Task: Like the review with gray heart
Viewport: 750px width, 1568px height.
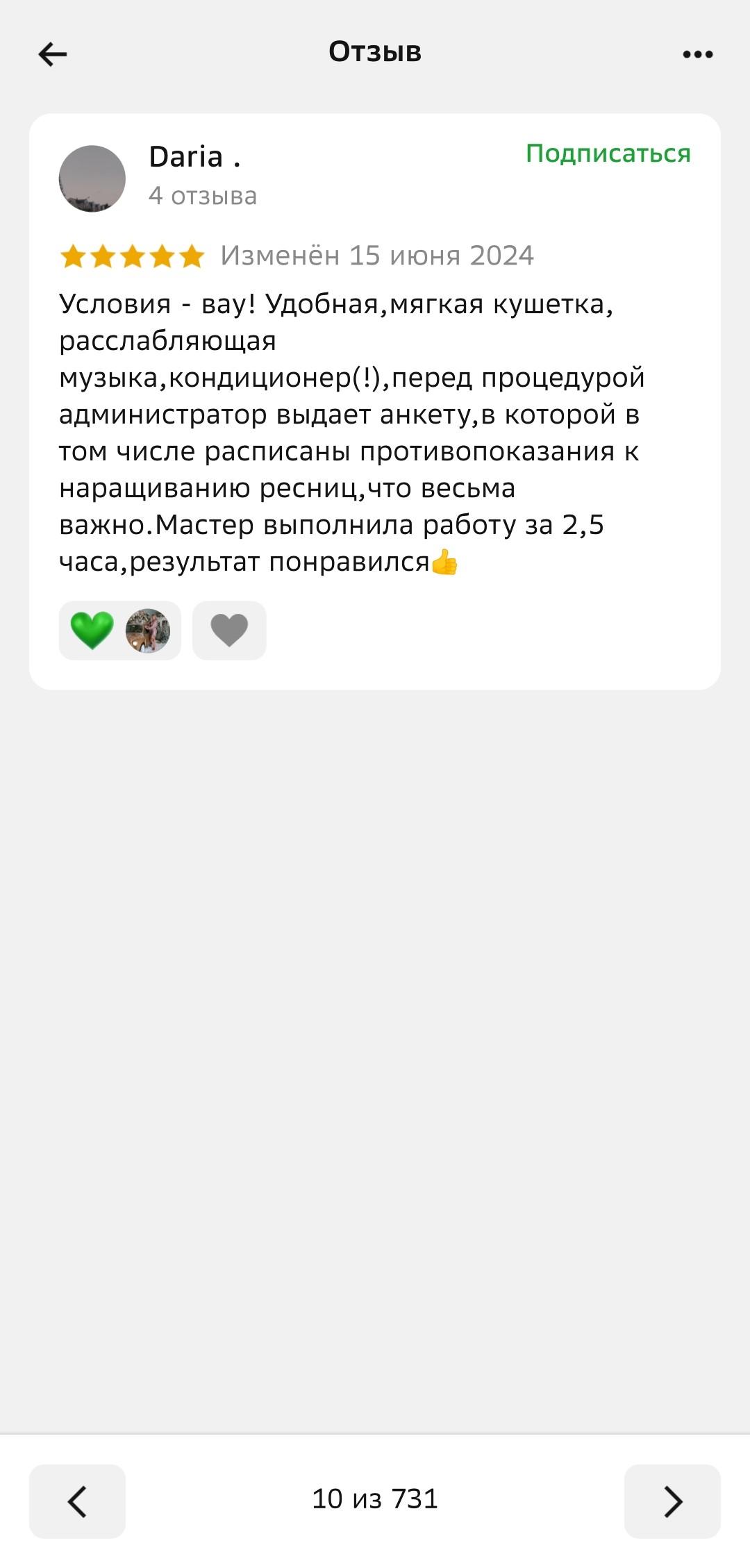Action: (x=229, y=630)
